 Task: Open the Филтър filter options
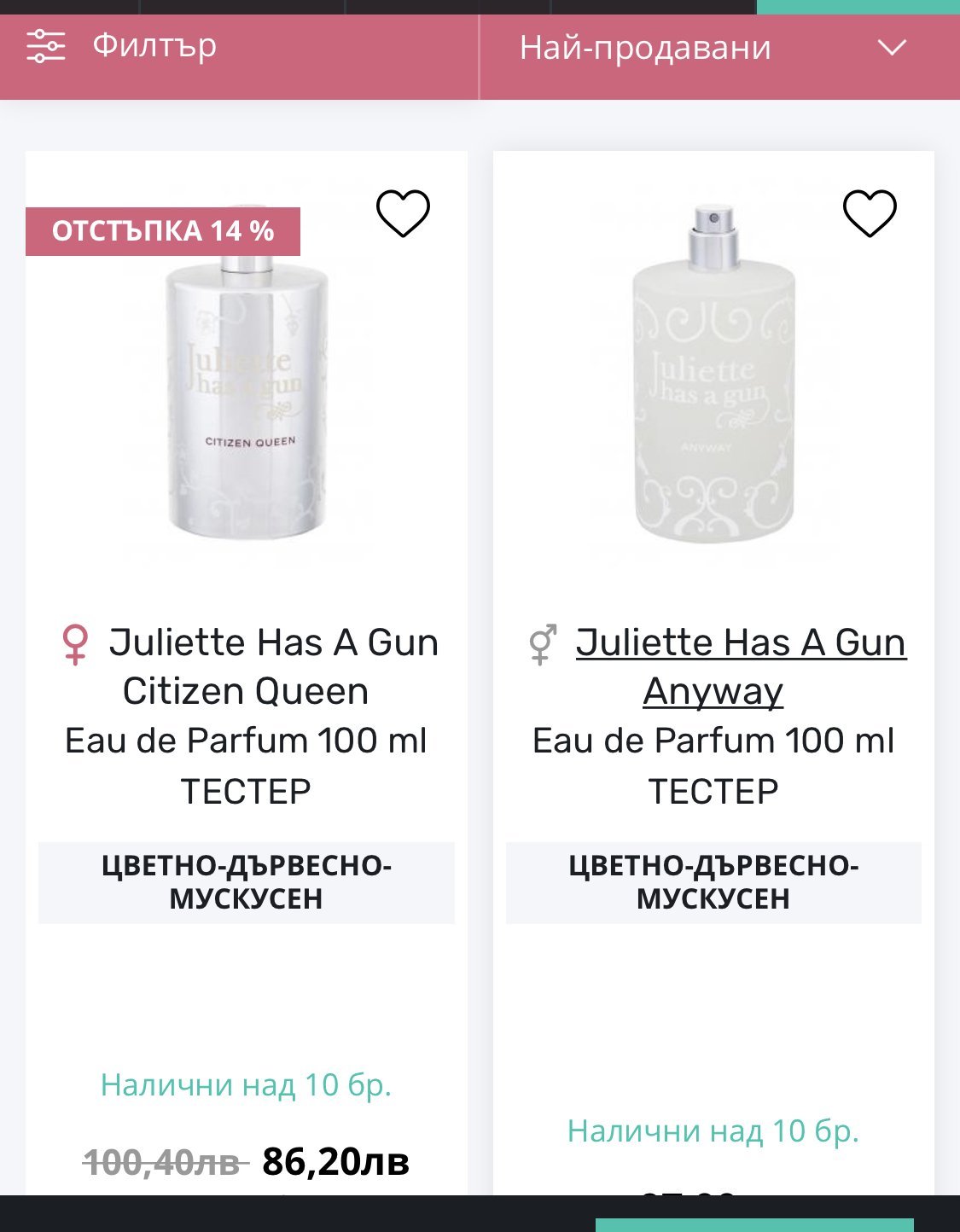pos(124,47)
